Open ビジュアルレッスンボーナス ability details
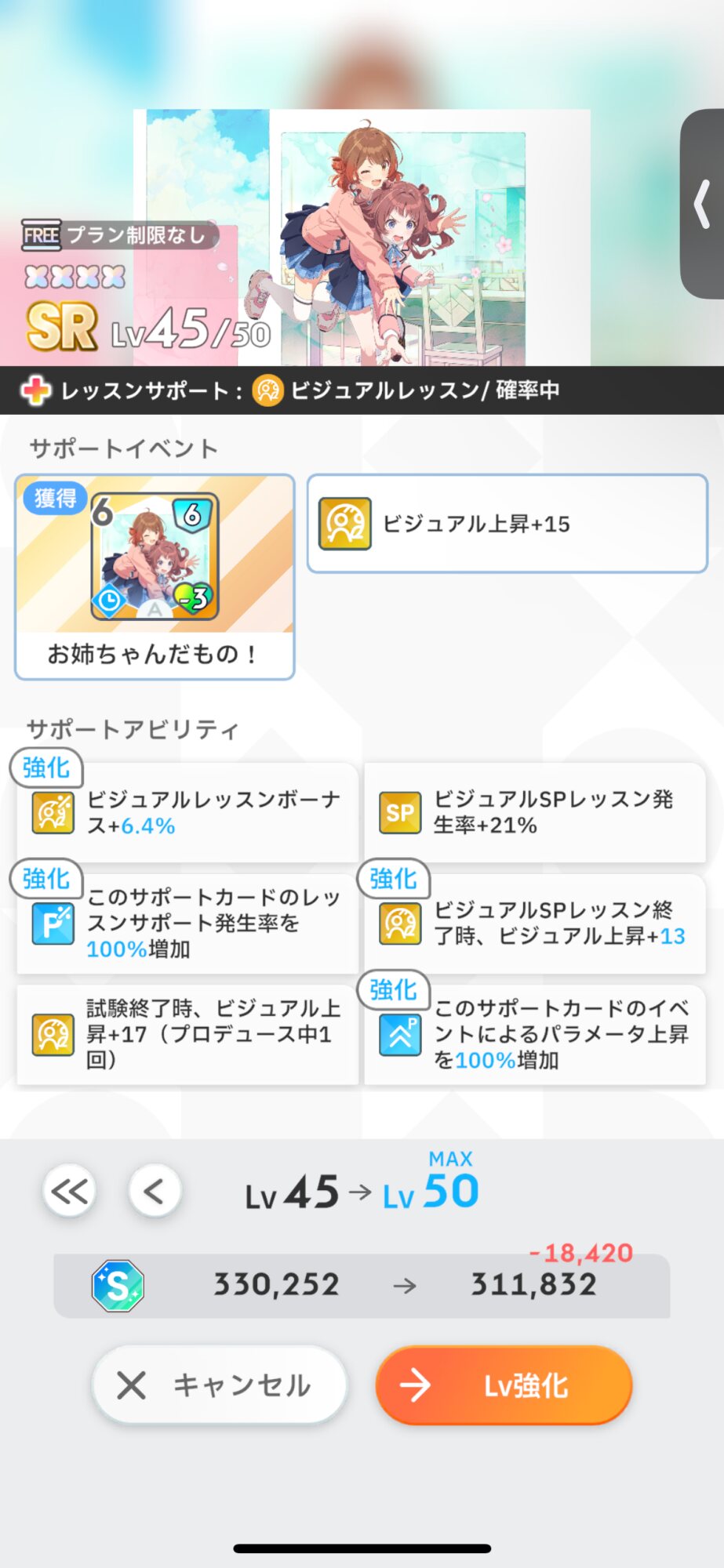Image resolution: width=724 pixels, height=1568 pixels. [x=188, y=812]
